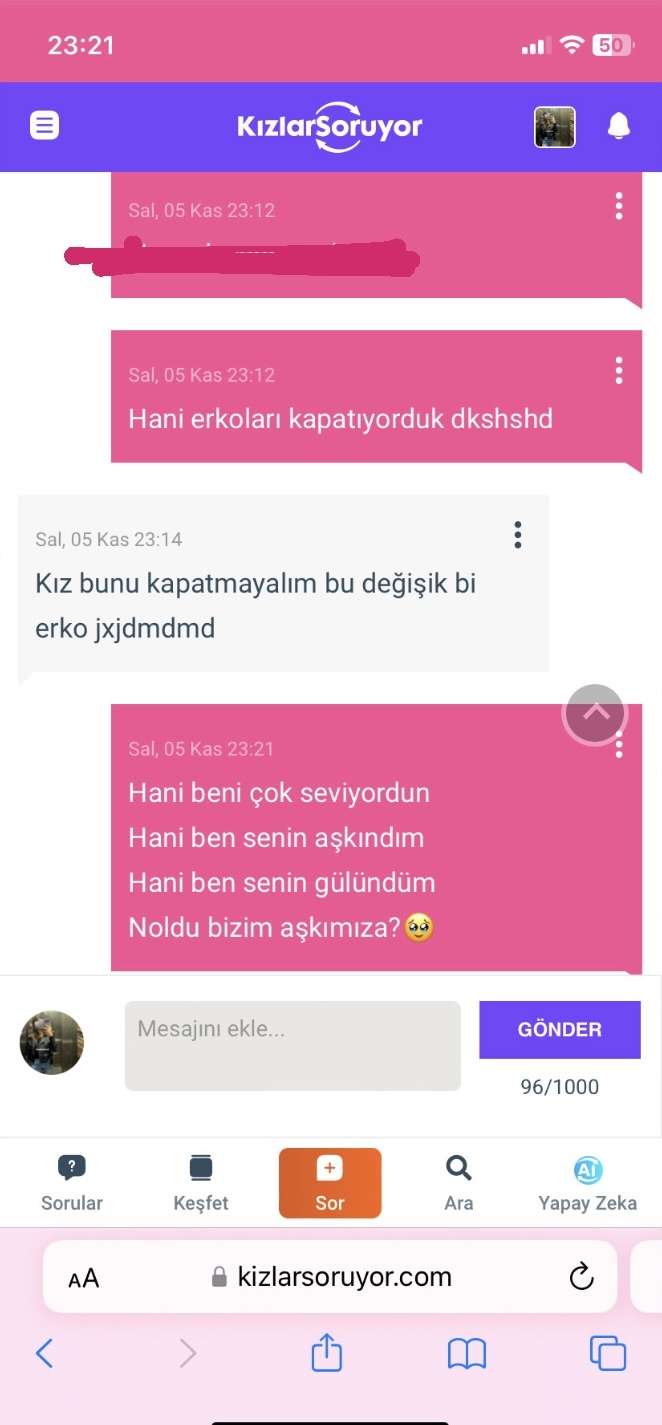
Task: Tap the scroll-up arrow button
Action: point(595,714)
